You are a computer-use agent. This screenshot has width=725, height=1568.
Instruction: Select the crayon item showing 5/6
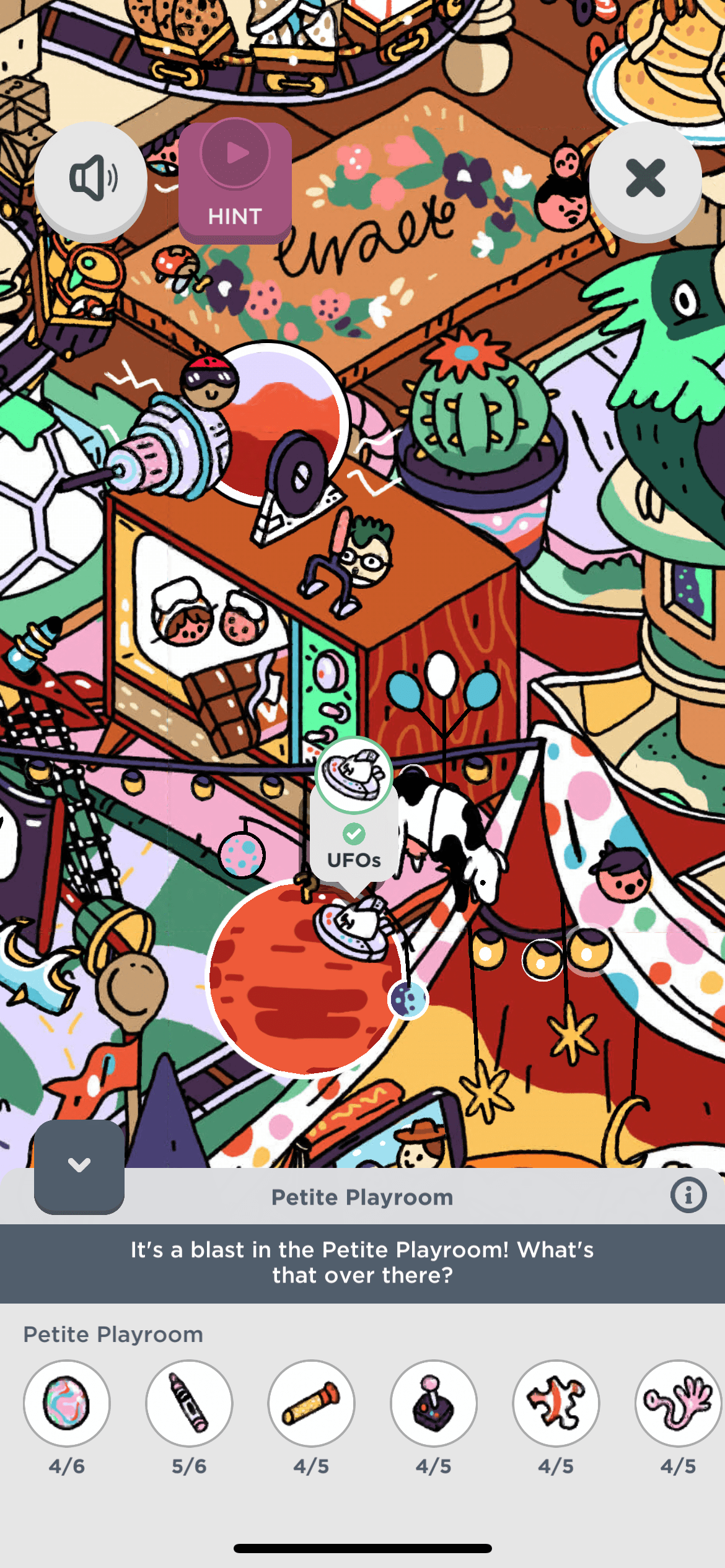click(189, 1403)
